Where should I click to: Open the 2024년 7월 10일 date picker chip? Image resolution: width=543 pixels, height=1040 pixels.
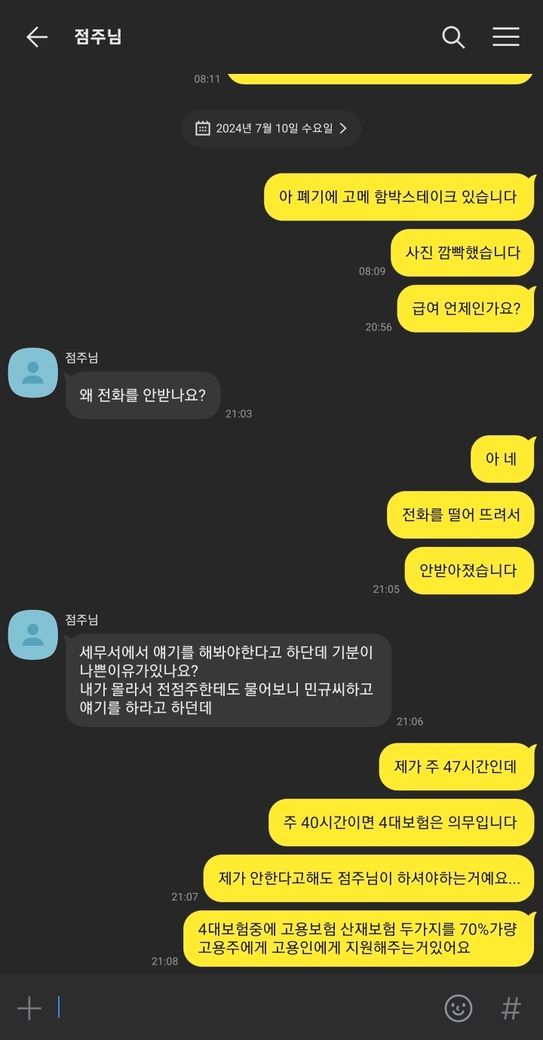coord(271,129)
